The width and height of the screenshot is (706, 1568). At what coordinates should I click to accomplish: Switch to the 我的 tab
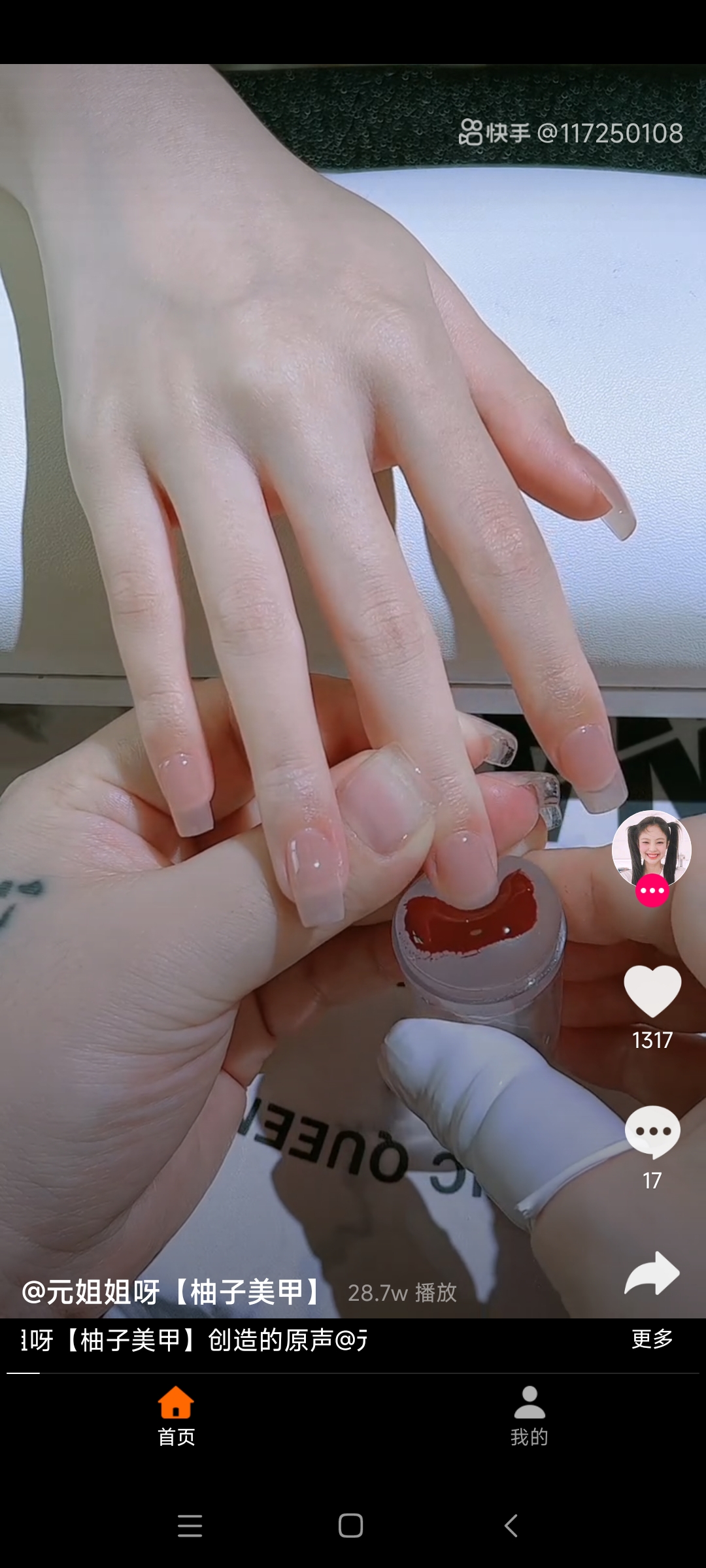point(529,1416)
